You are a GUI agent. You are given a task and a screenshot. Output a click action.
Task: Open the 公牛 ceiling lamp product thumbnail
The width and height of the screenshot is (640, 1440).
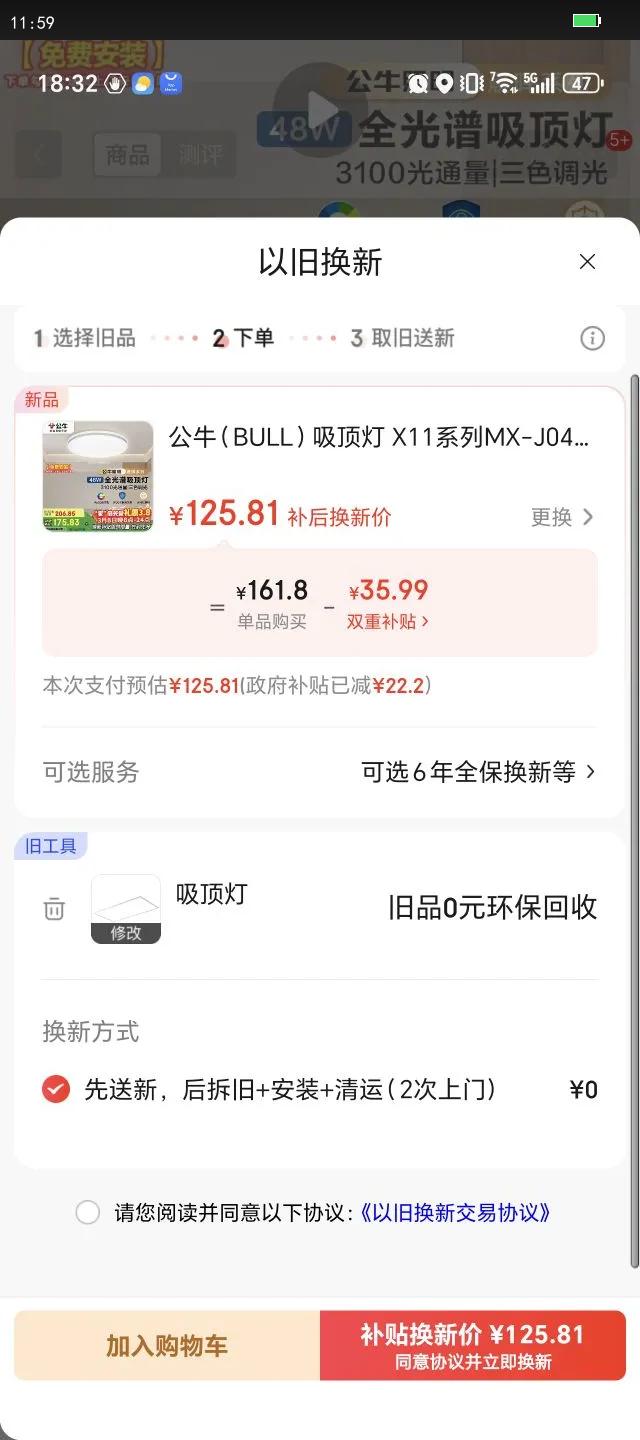[98, 476]
